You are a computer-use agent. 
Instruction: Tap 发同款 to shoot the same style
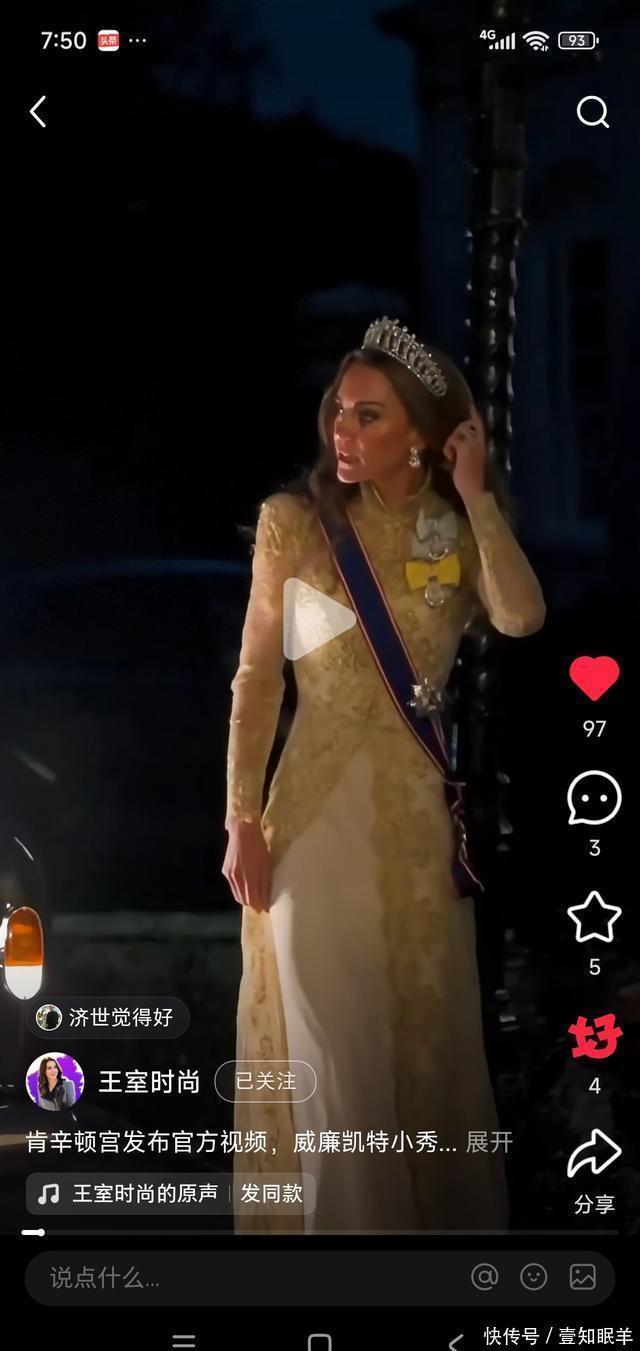pyautogui.click(x=271, y=1194)
